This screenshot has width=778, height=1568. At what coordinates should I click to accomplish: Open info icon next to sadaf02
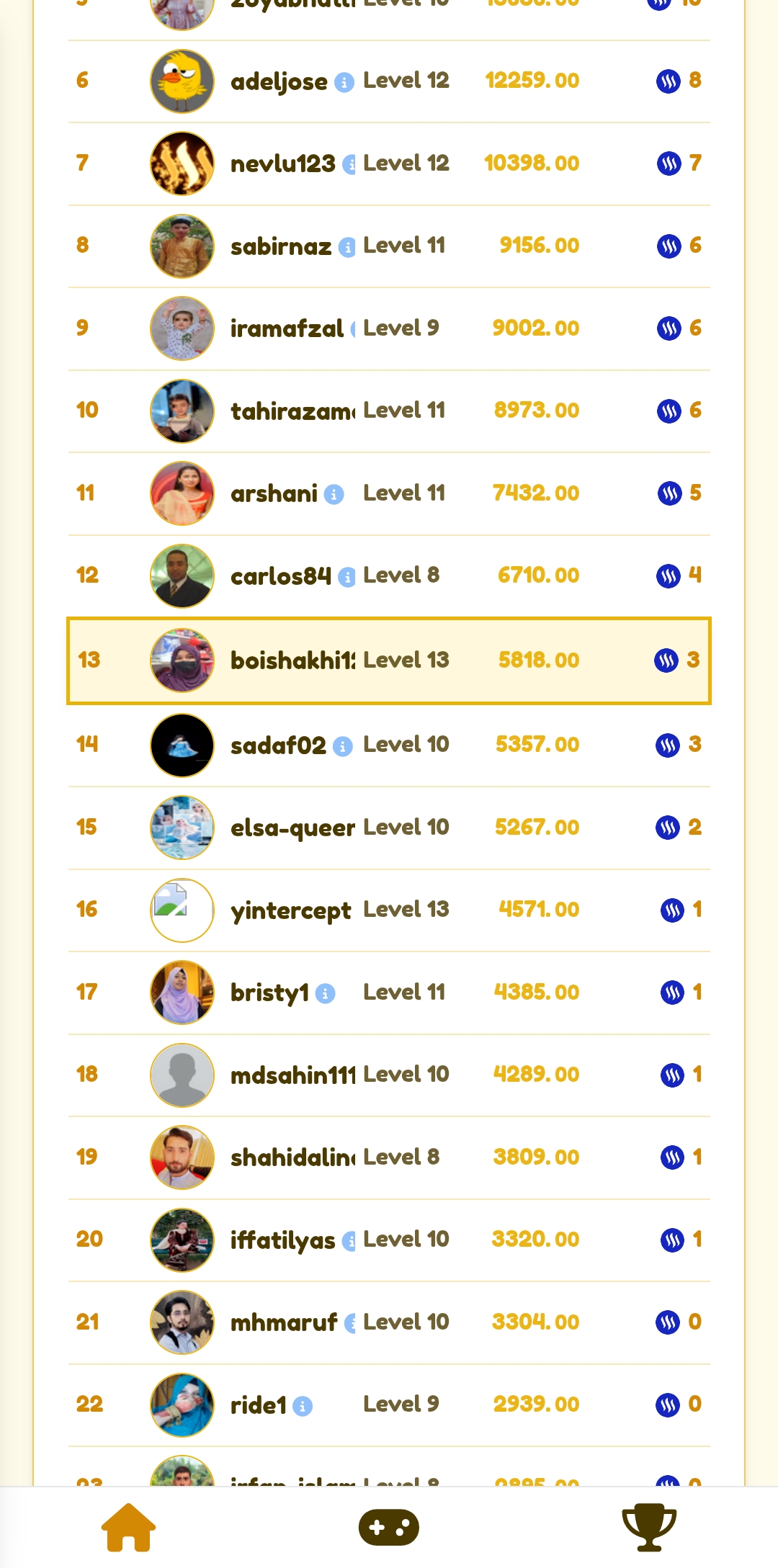[343, 747]
